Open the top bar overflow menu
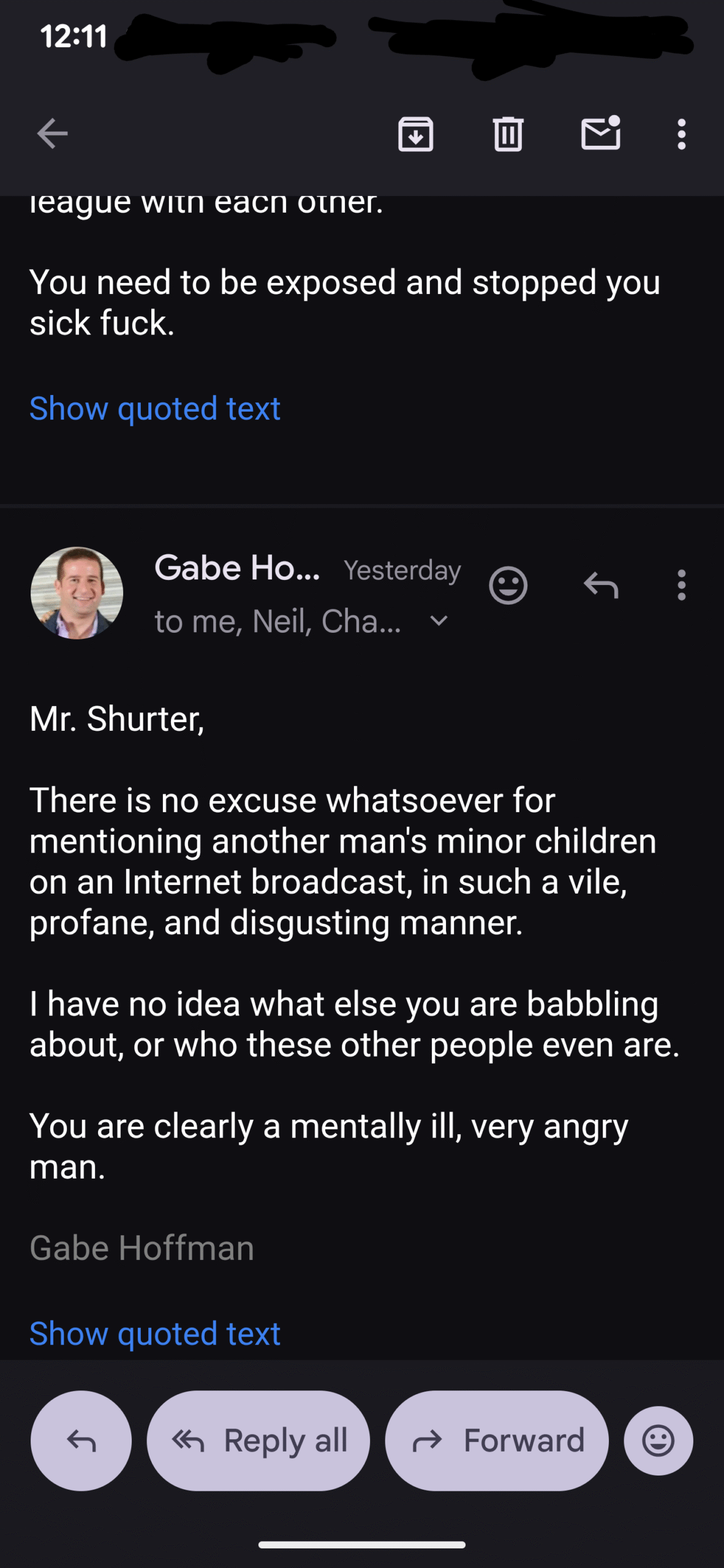The image size is (724, 1568). (681, 134)
